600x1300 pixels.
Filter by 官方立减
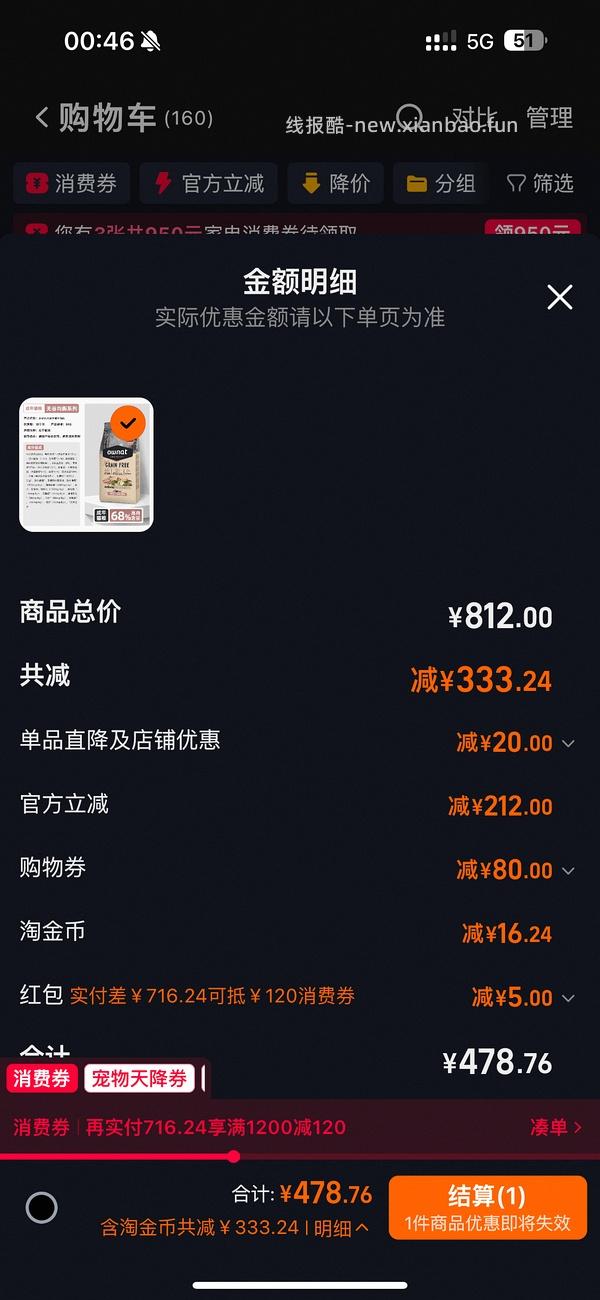coord(209,183)
